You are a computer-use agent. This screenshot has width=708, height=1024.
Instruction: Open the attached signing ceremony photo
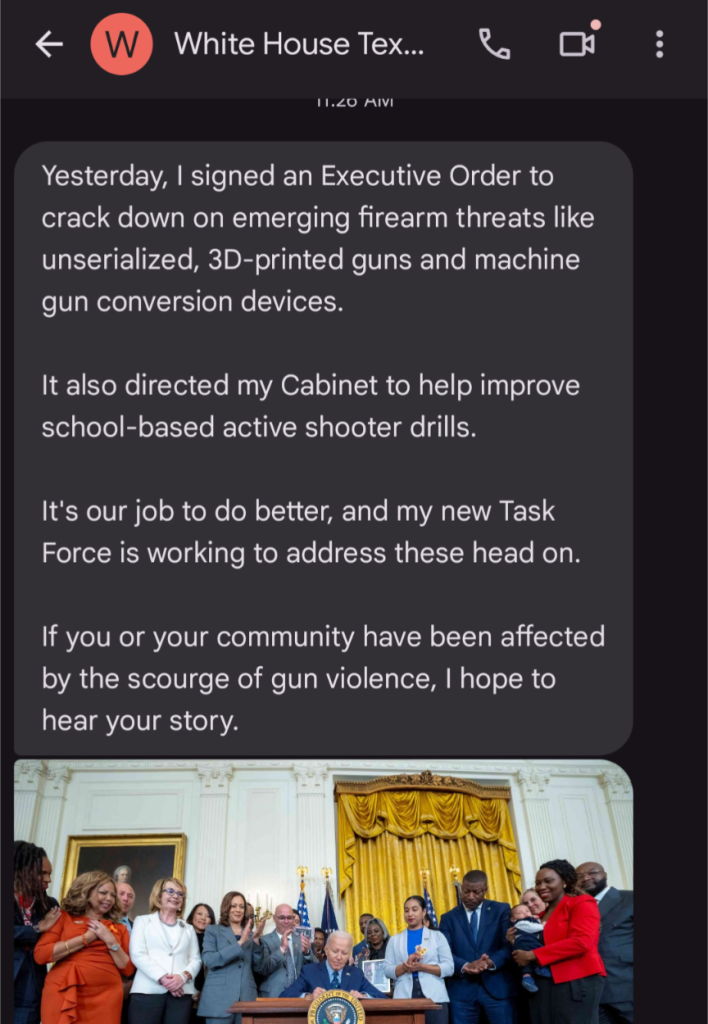tap(323, 892)
